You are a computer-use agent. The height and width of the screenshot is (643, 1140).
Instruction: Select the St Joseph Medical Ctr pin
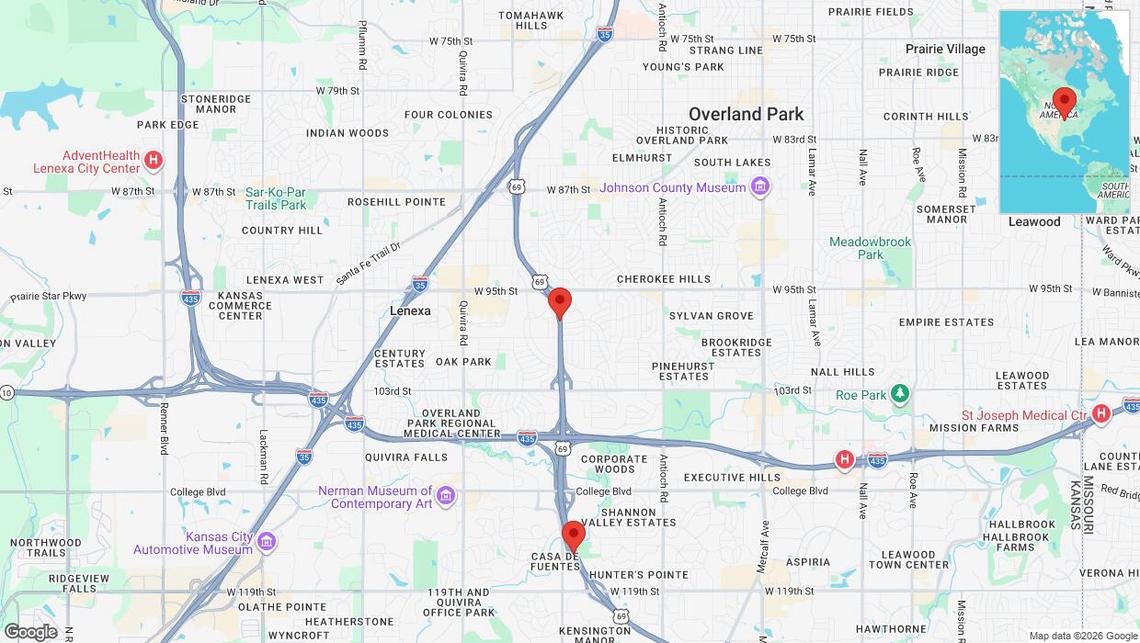point(1101,413)
